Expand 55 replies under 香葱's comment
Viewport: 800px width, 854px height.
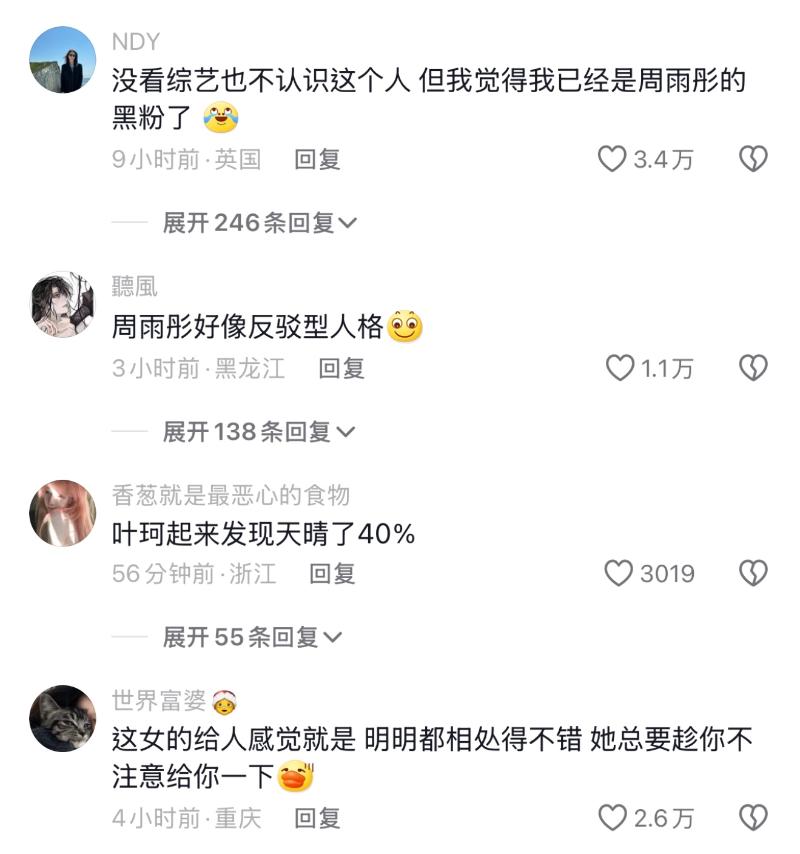(252, 636)
